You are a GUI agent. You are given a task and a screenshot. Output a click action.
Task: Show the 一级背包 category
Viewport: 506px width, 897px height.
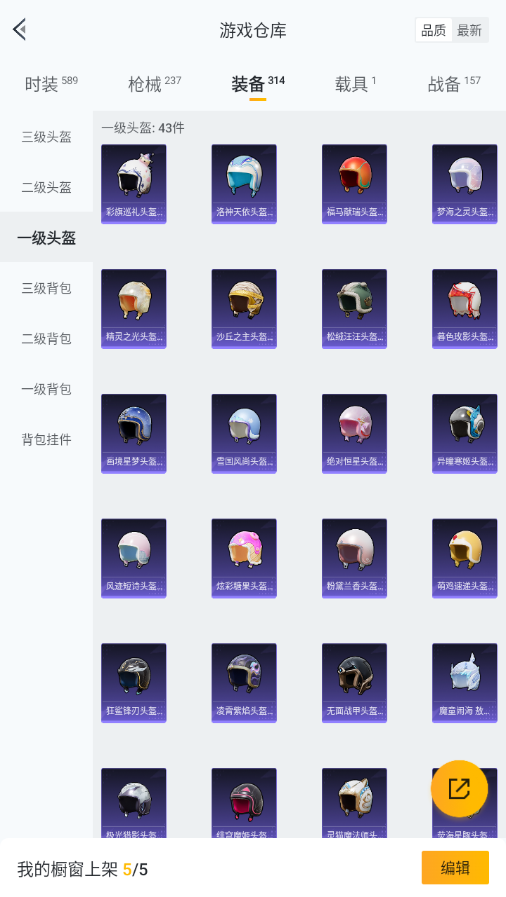point(46,389)
